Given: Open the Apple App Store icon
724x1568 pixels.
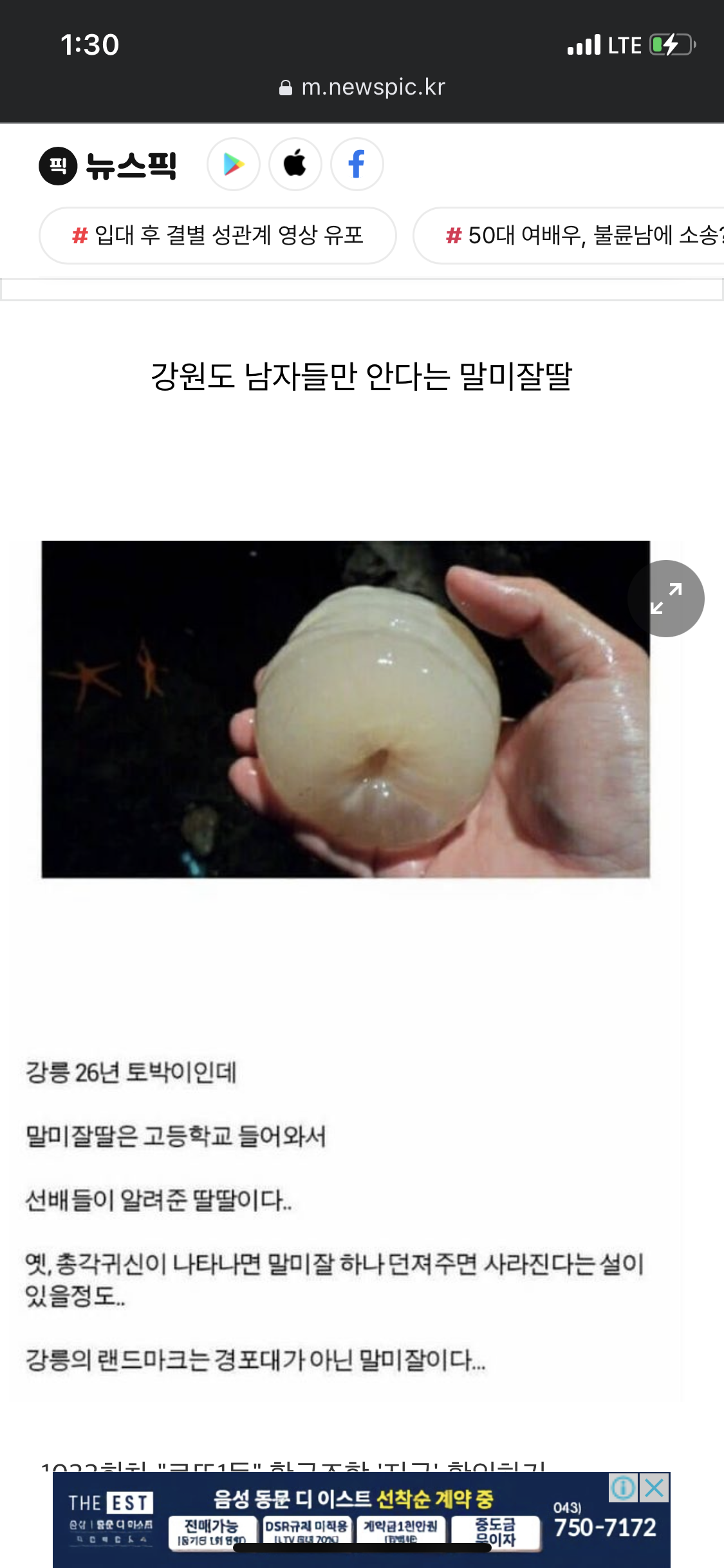Looking at the screenshot, I should [295, 165].
